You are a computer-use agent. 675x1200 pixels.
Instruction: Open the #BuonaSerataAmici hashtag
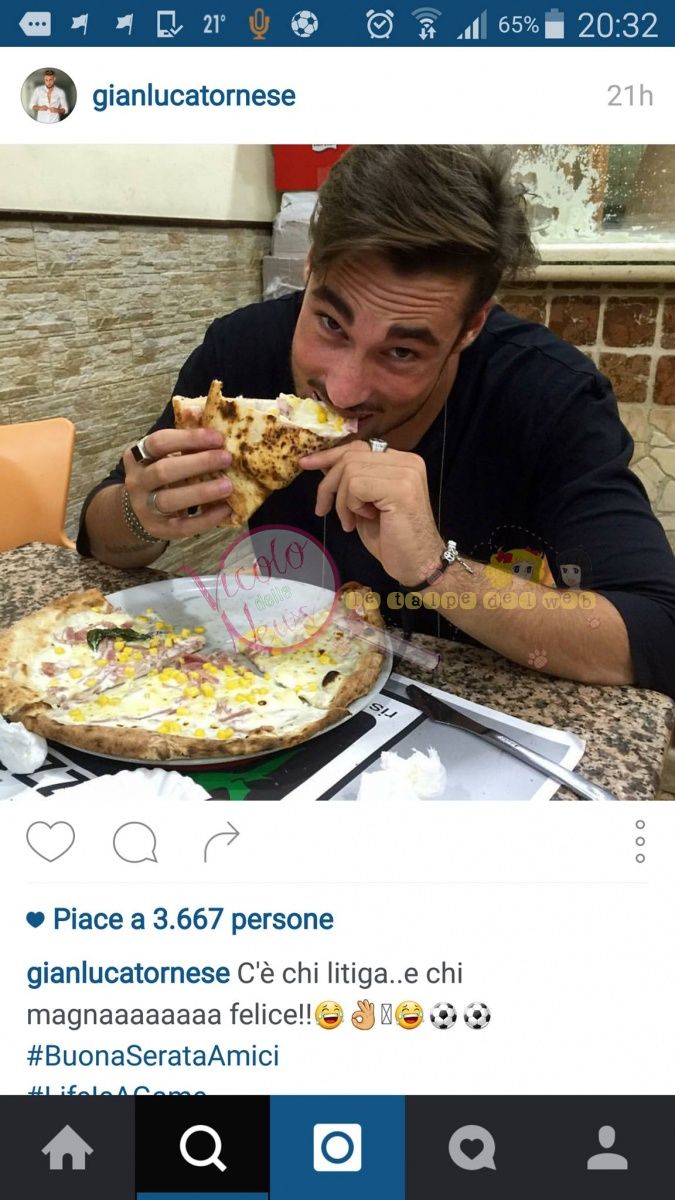(153, 1055)
